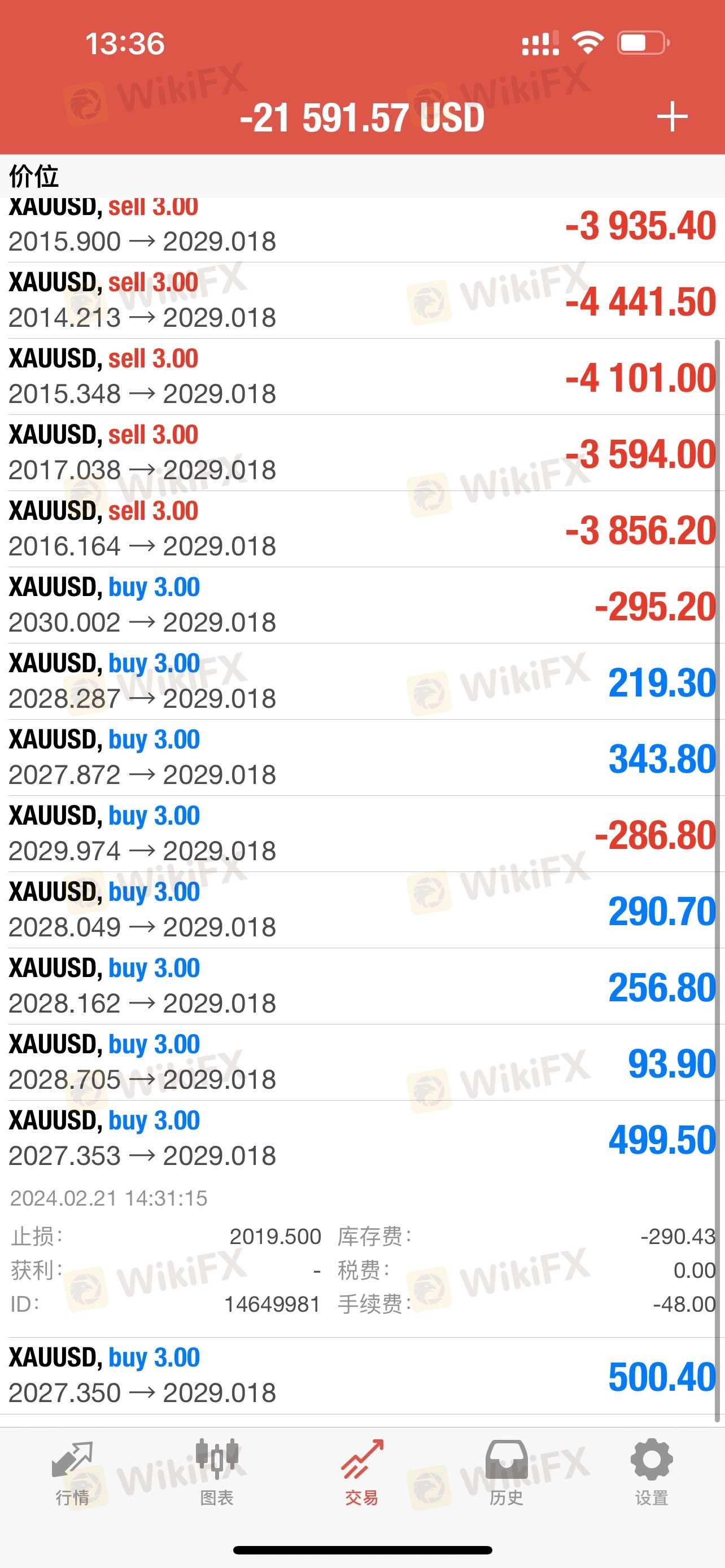Image resolution: width=725 pixels, height=1568 pixels.
Task: Open the buy position opened at 2028.705
Action: pyautogui.click(x=362, y=1062)
